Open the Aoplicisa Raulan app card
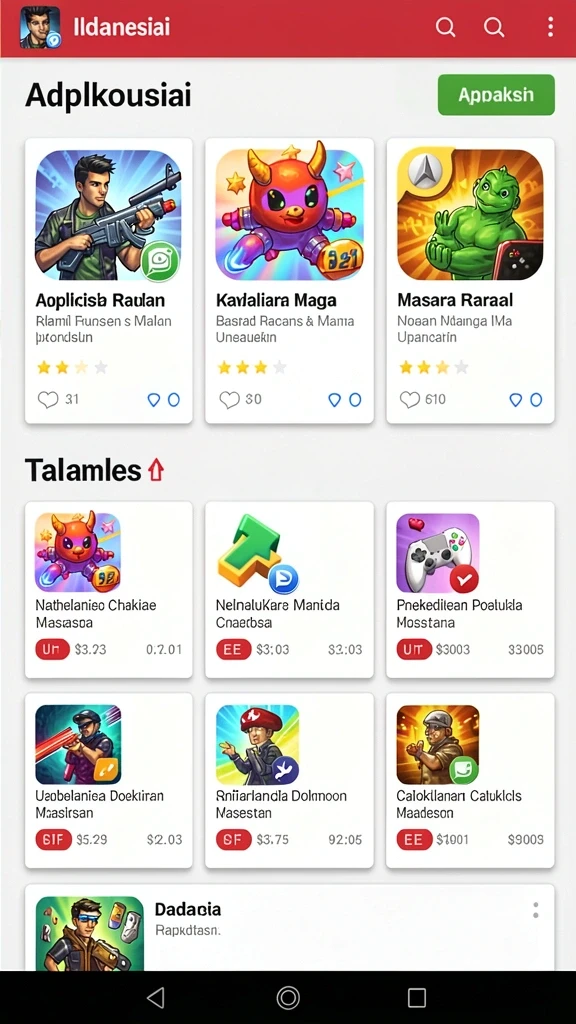Screen dimensions: 576x1024 click(x=109, y=281)
